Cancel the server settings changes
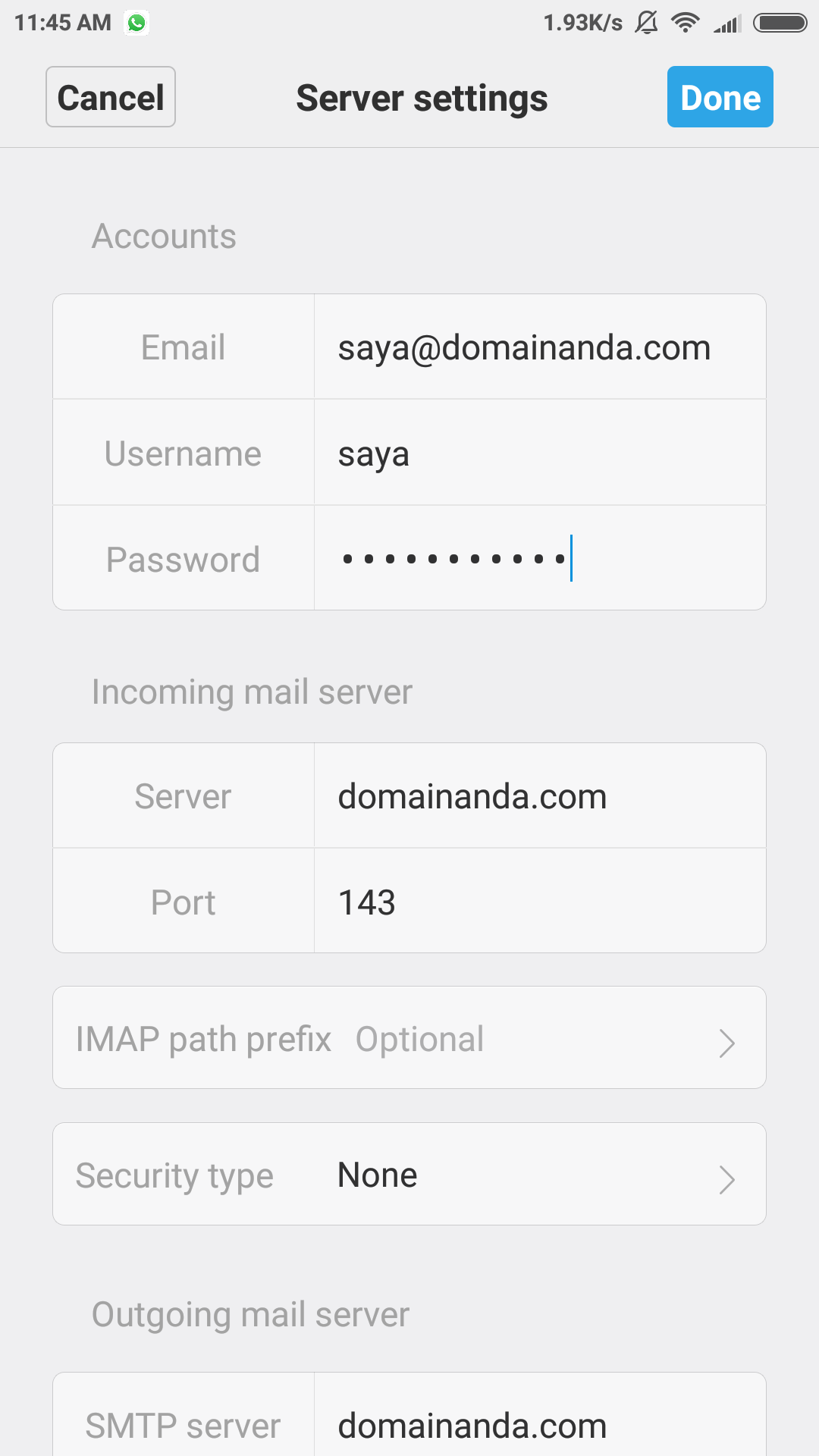819x1456 pixels. click(111, 97)
